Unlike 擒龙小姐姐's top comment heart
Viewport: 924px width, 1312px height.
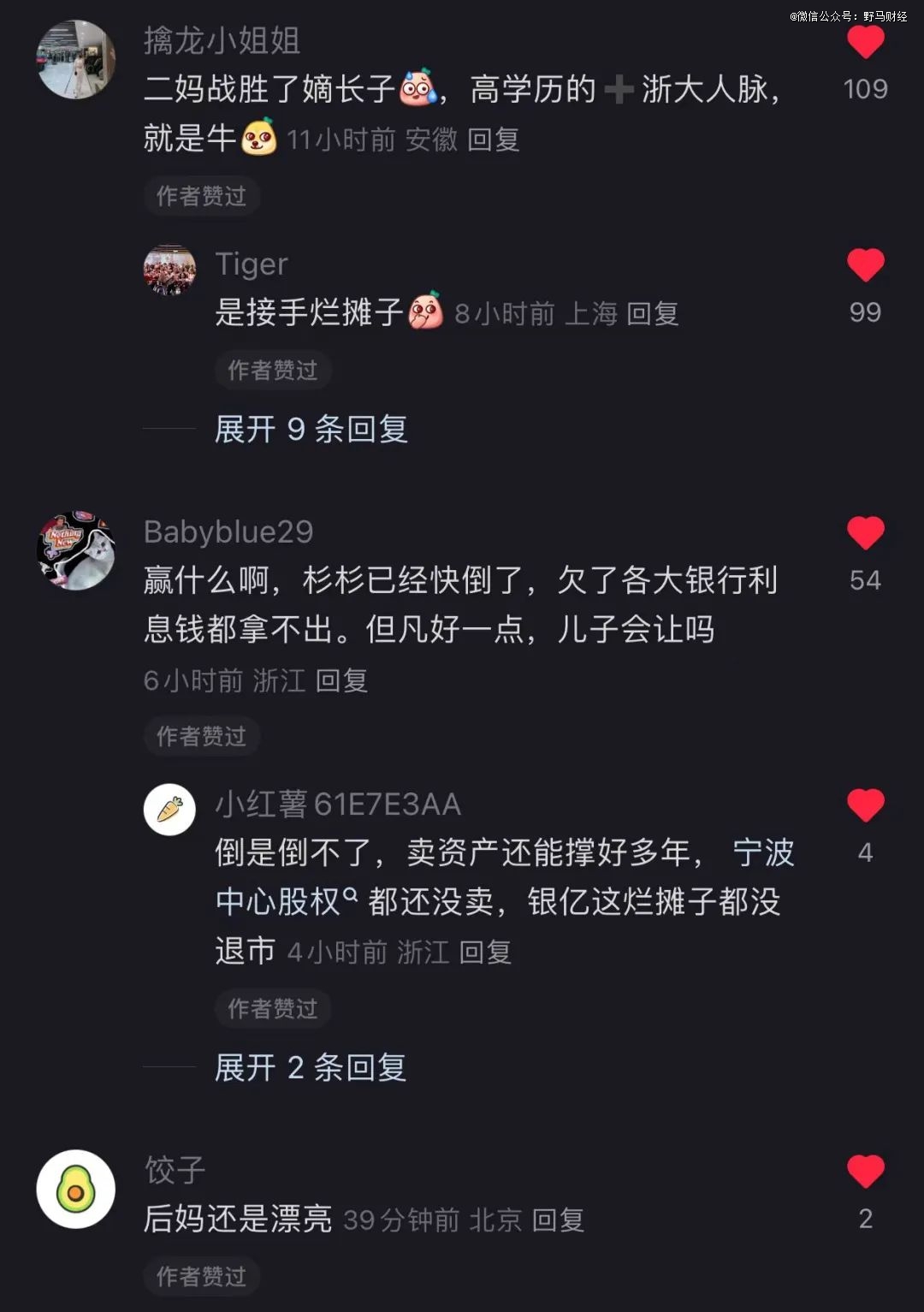tap(867, 41)
